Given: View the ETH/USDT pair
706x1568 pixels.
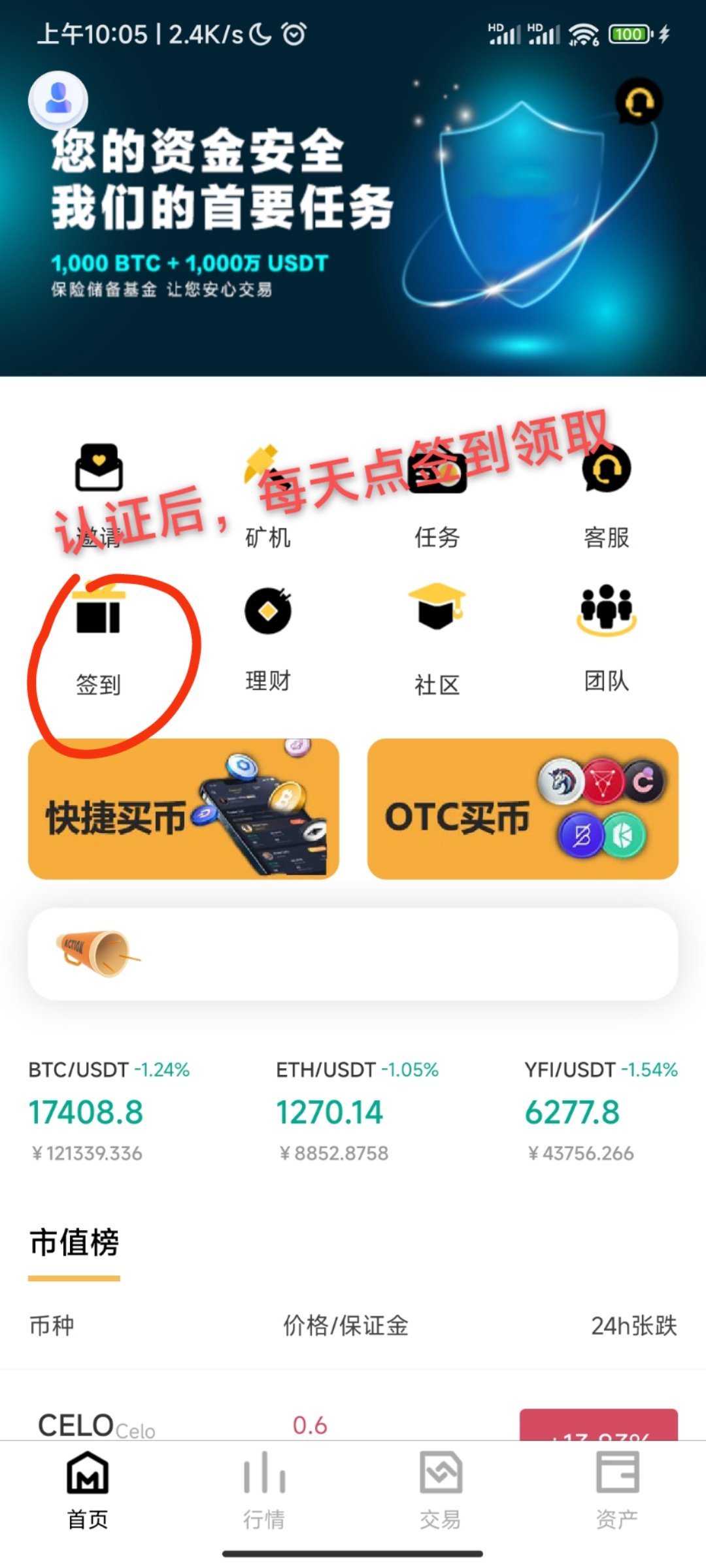Looking at the screenshot, I should 356,1111.
